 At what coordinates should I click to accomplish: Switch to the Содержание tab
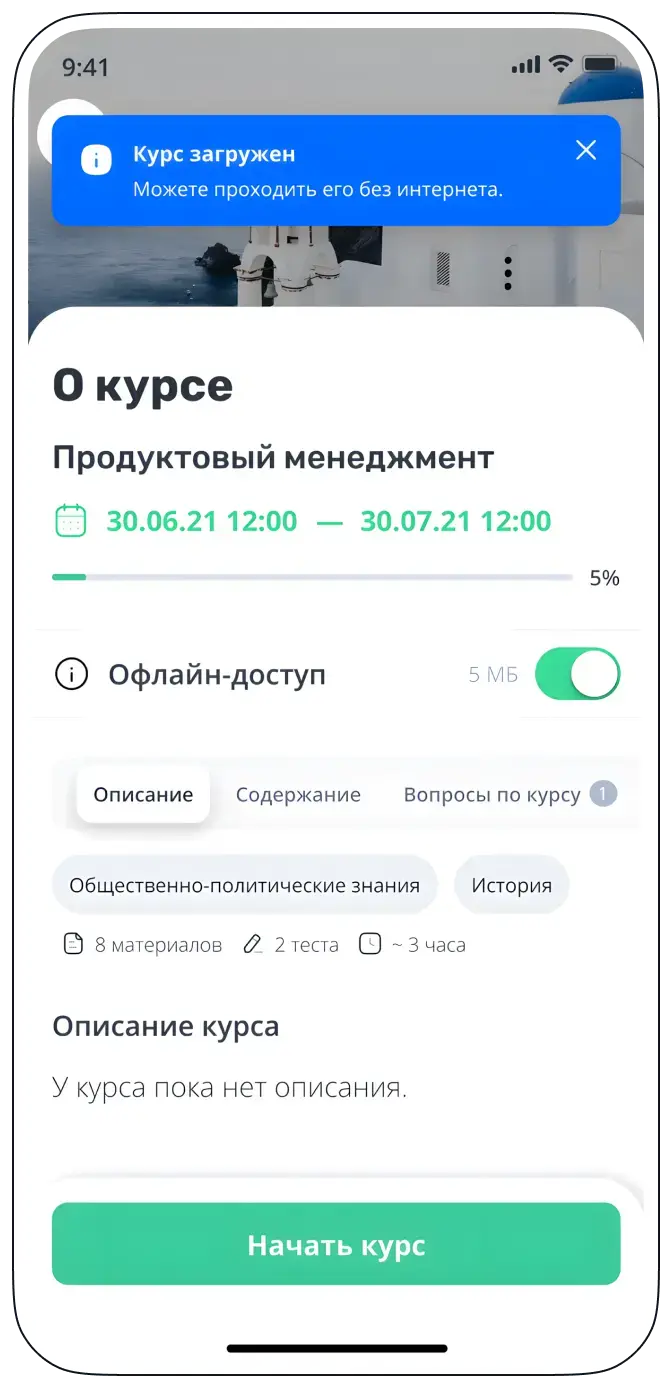point(298,795)
